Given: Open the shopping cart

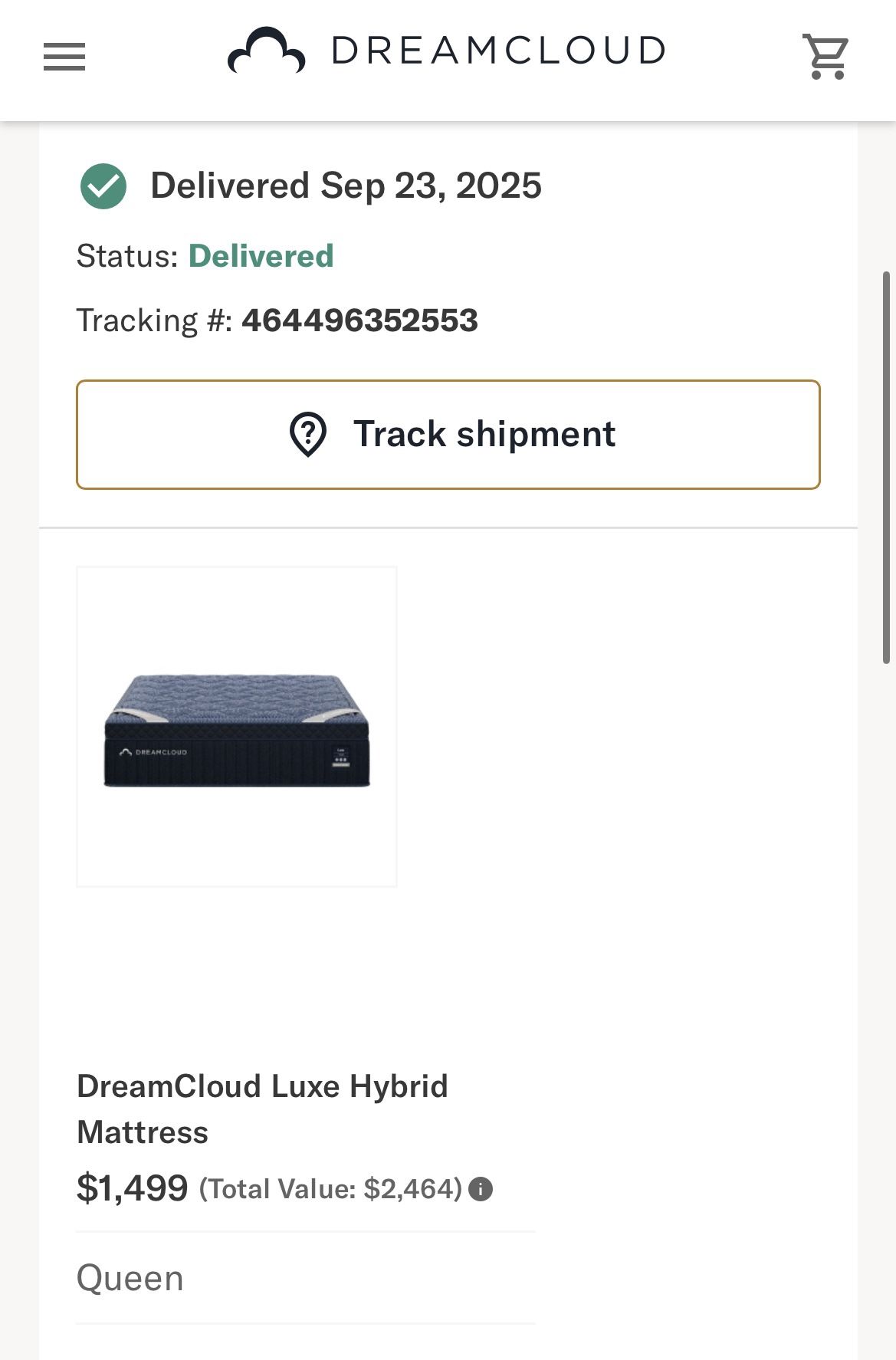Looking at the screenshot, I should click(825, 56).
